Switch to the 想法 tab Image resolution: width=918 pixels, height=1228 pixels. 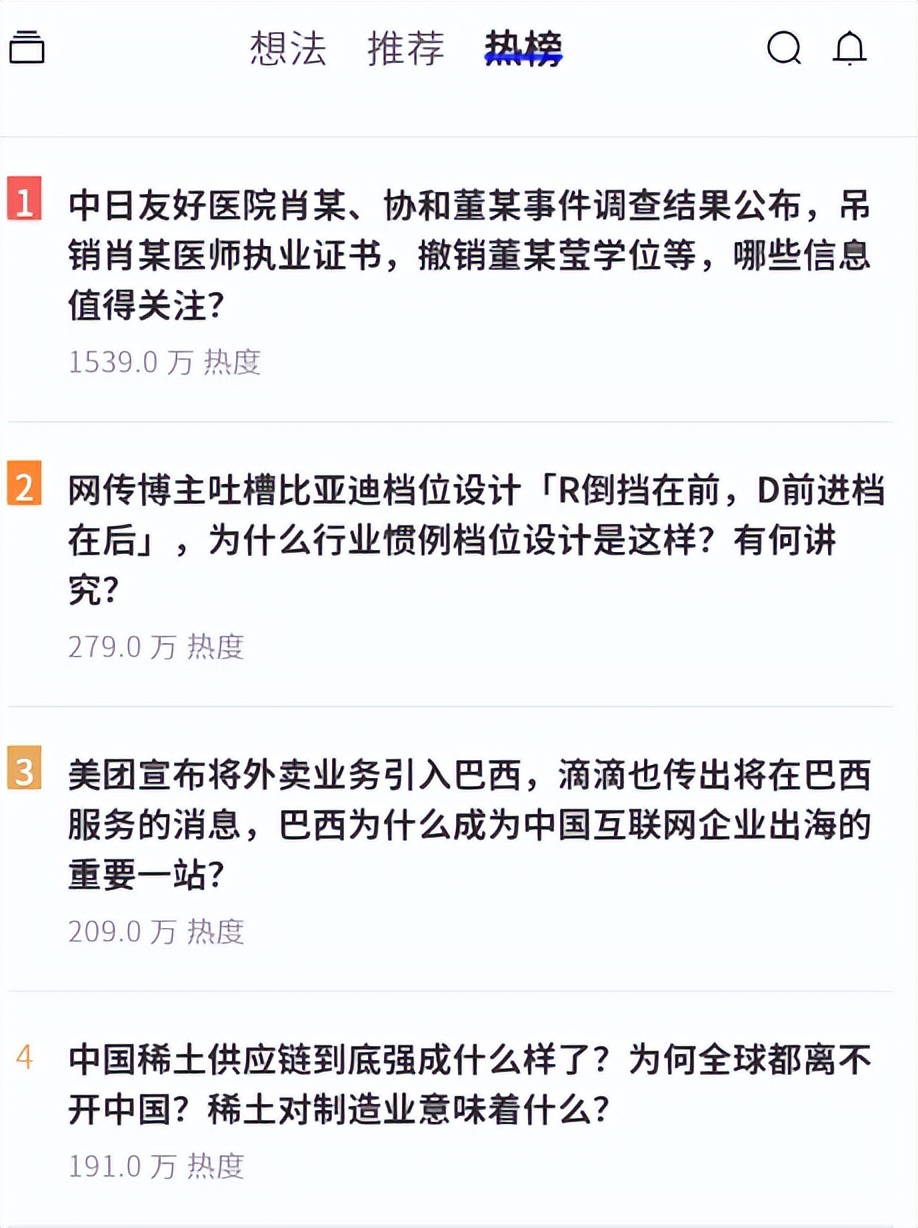[x=288, y=48]
